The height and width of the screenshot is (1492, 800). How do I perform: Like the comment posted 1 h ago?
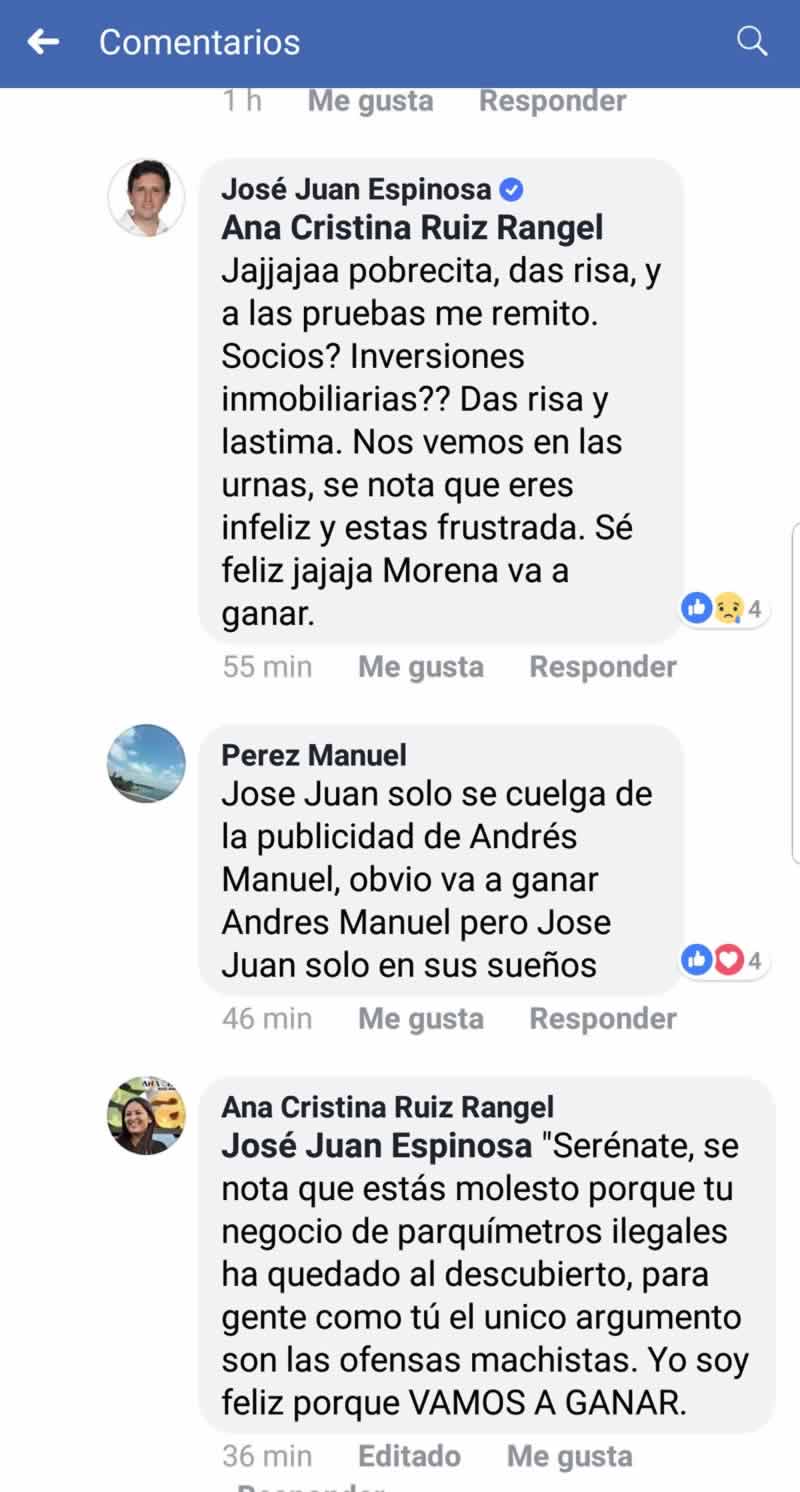370,101
